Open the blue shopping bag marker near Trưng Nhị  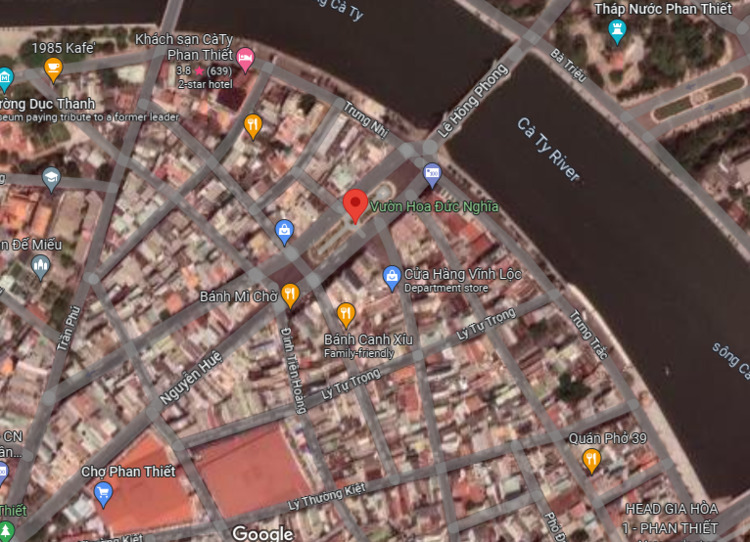285,232
